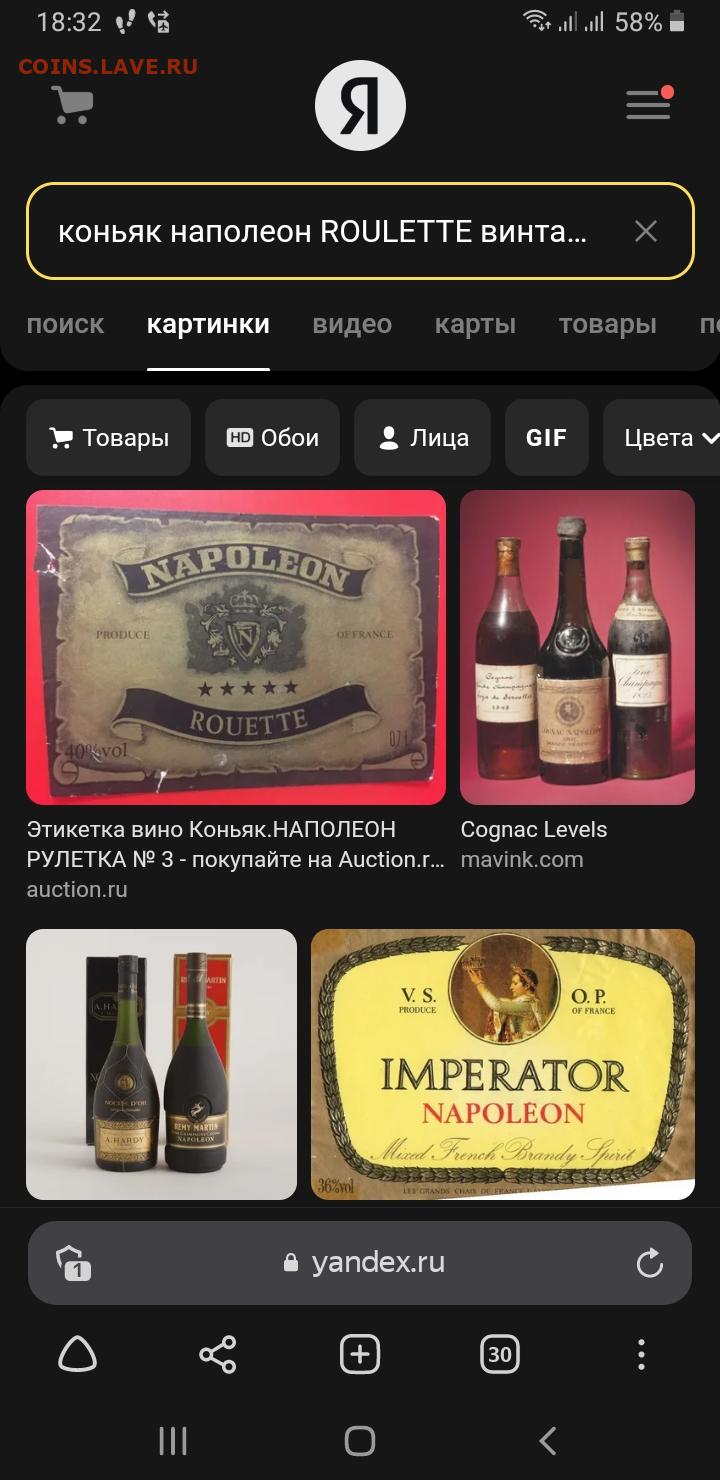The height and width of the screenshot is (1480, 720).
Task: Reload the page in the address bar
Action: [x=650, y=1263]
